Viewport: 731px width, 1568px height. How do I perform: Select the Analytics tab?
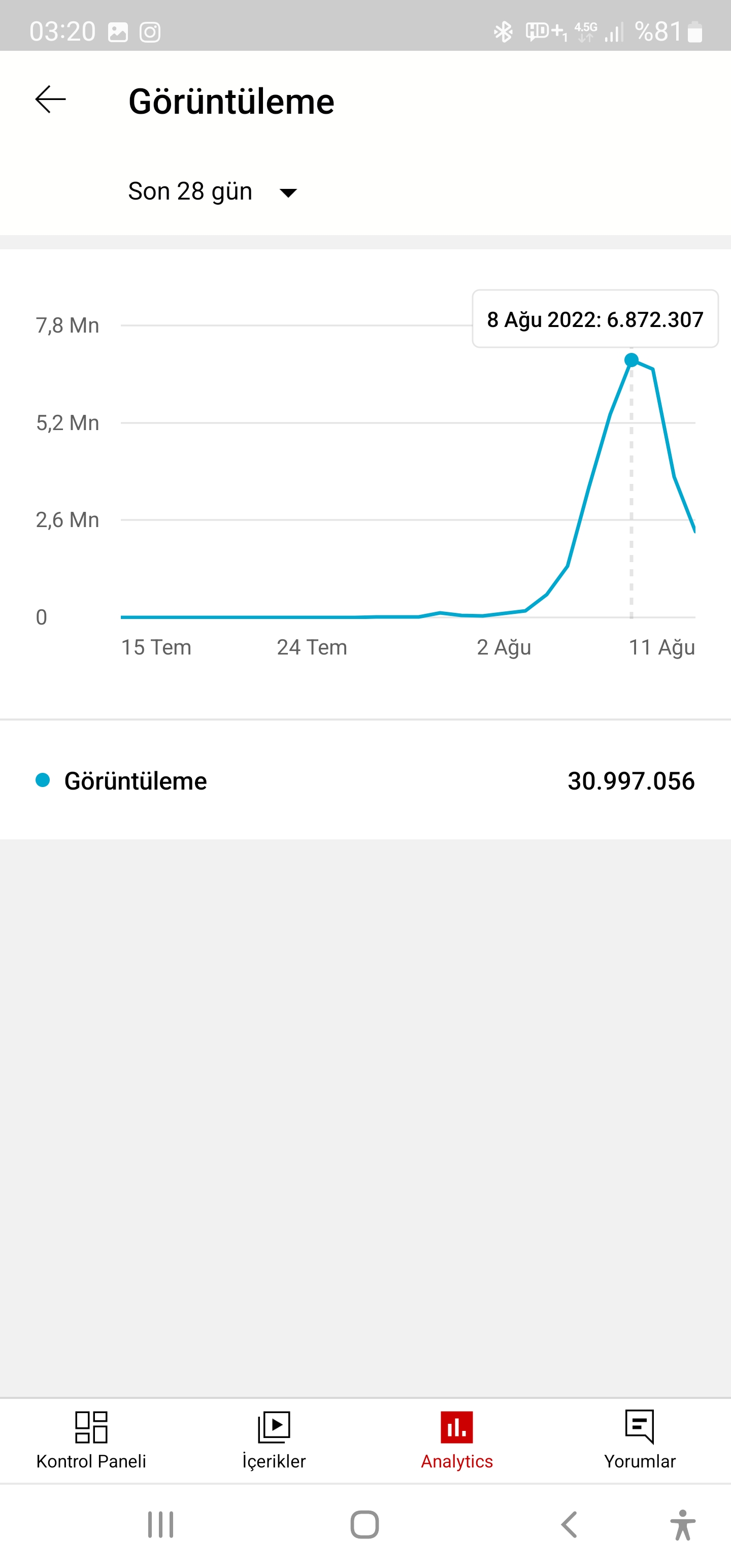coord(456,1440)
